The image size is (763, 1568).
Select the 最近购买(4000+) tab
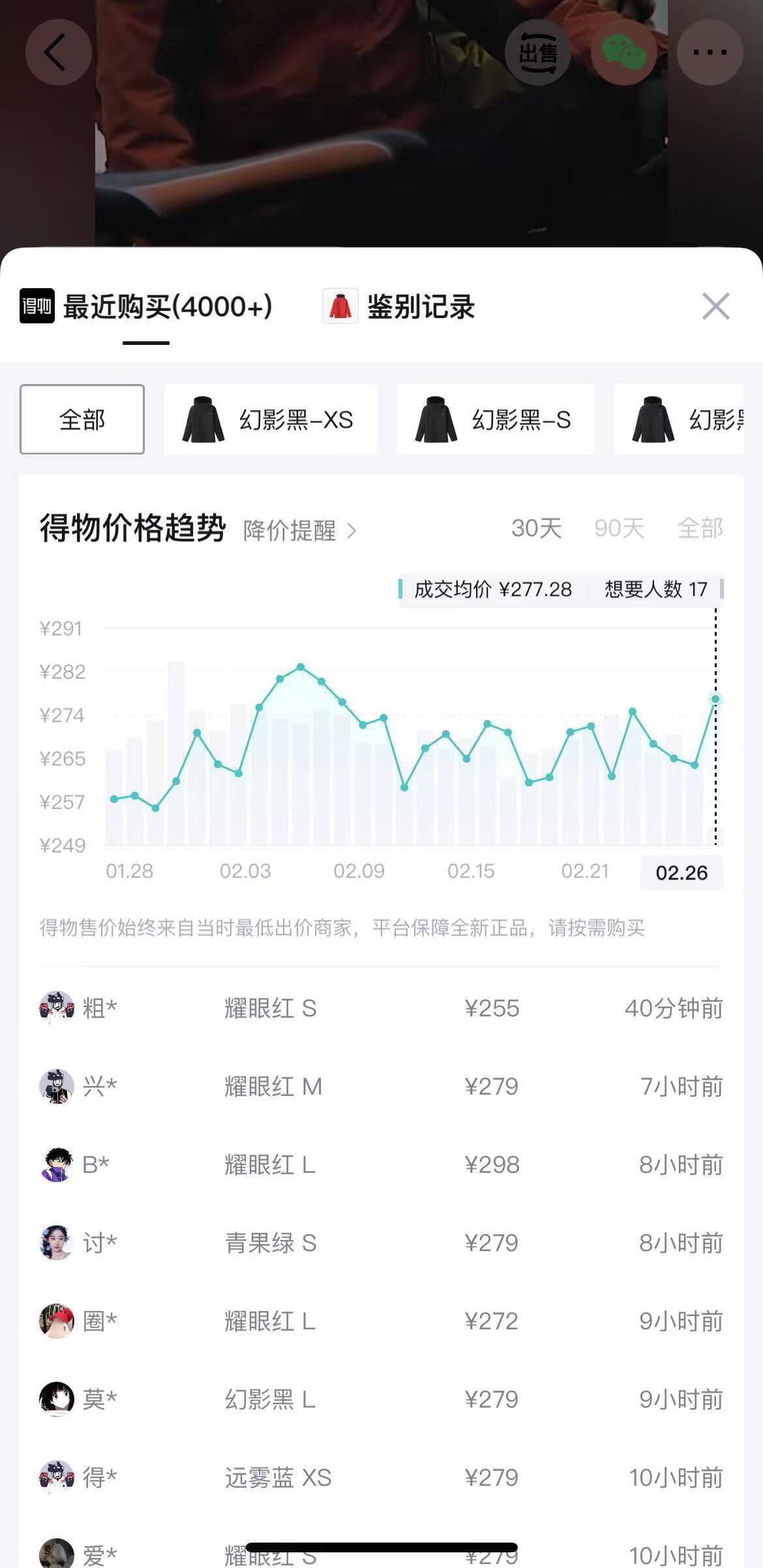(x=147, y=306)
